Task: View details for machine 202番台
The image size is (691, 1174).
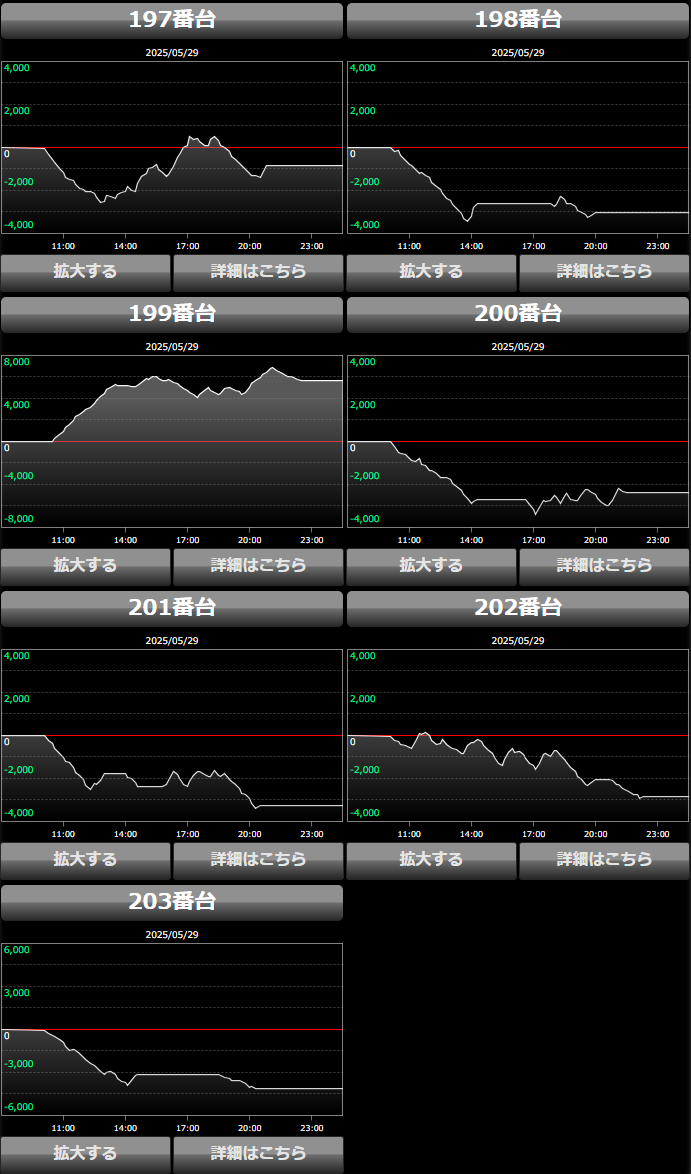Action: (x=604, y=861)
